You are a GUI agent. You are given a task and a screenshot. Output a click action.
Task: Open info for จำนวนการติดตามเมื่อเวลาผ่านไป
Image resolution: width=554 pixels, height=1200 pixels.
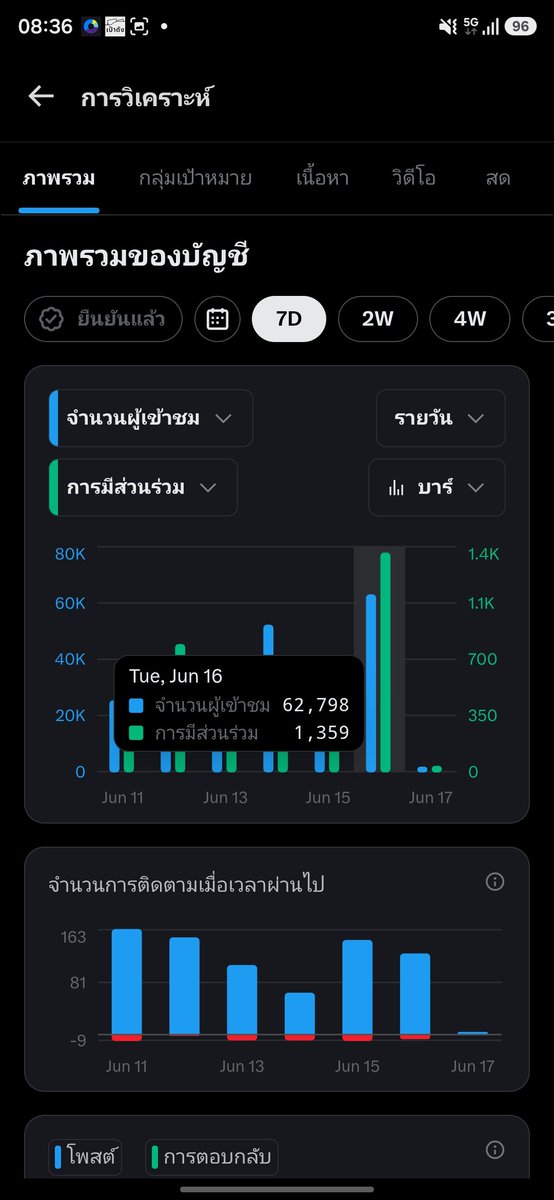pos(494,881)
